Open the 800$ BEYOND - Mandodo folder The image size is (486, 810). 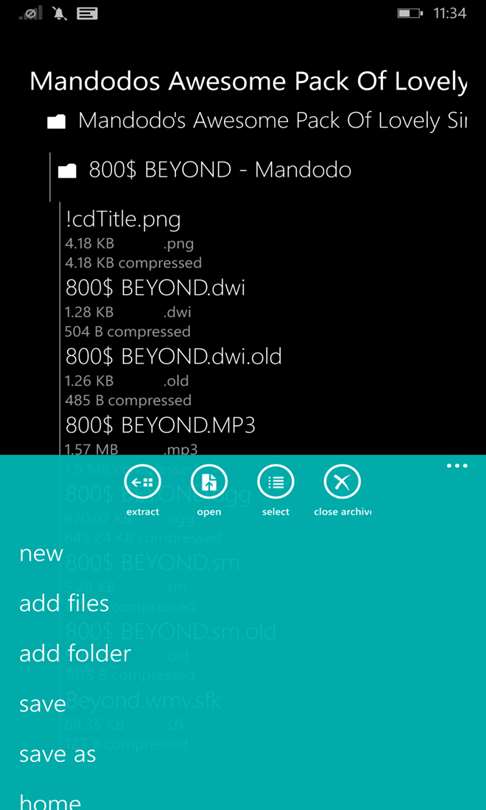205,170
